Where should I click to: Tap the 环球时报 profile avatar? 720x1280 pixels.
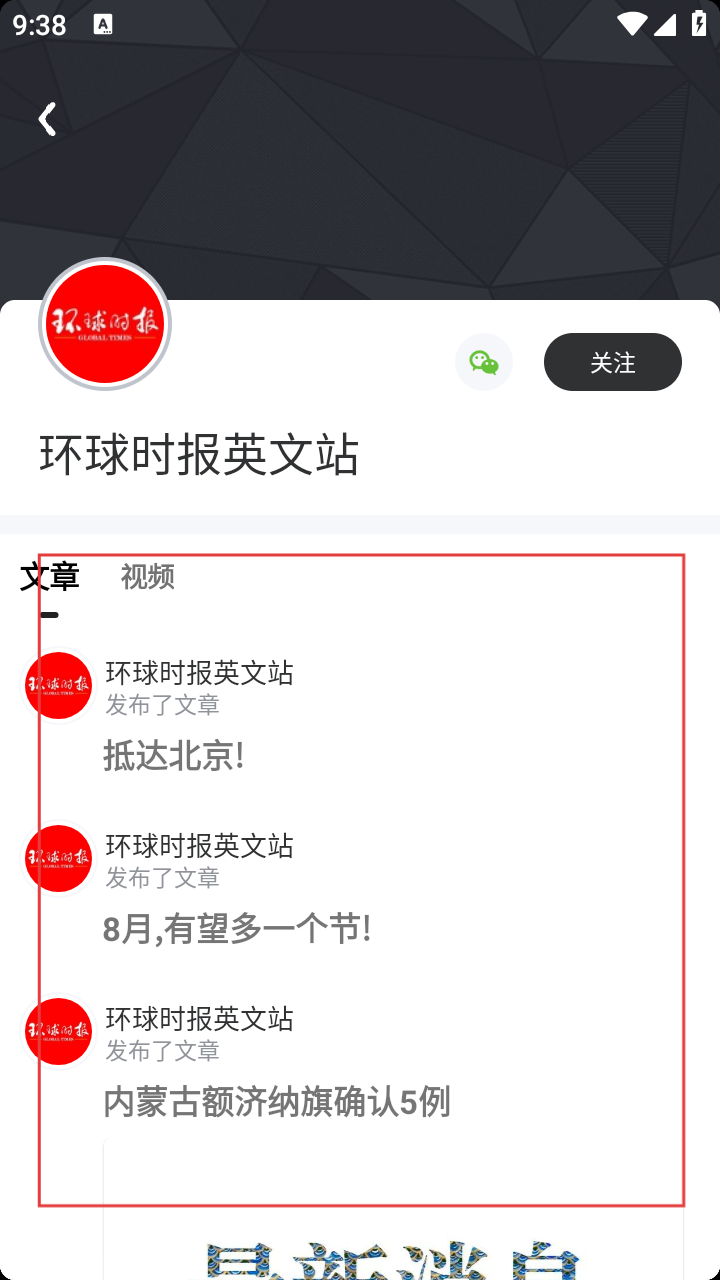105,324
